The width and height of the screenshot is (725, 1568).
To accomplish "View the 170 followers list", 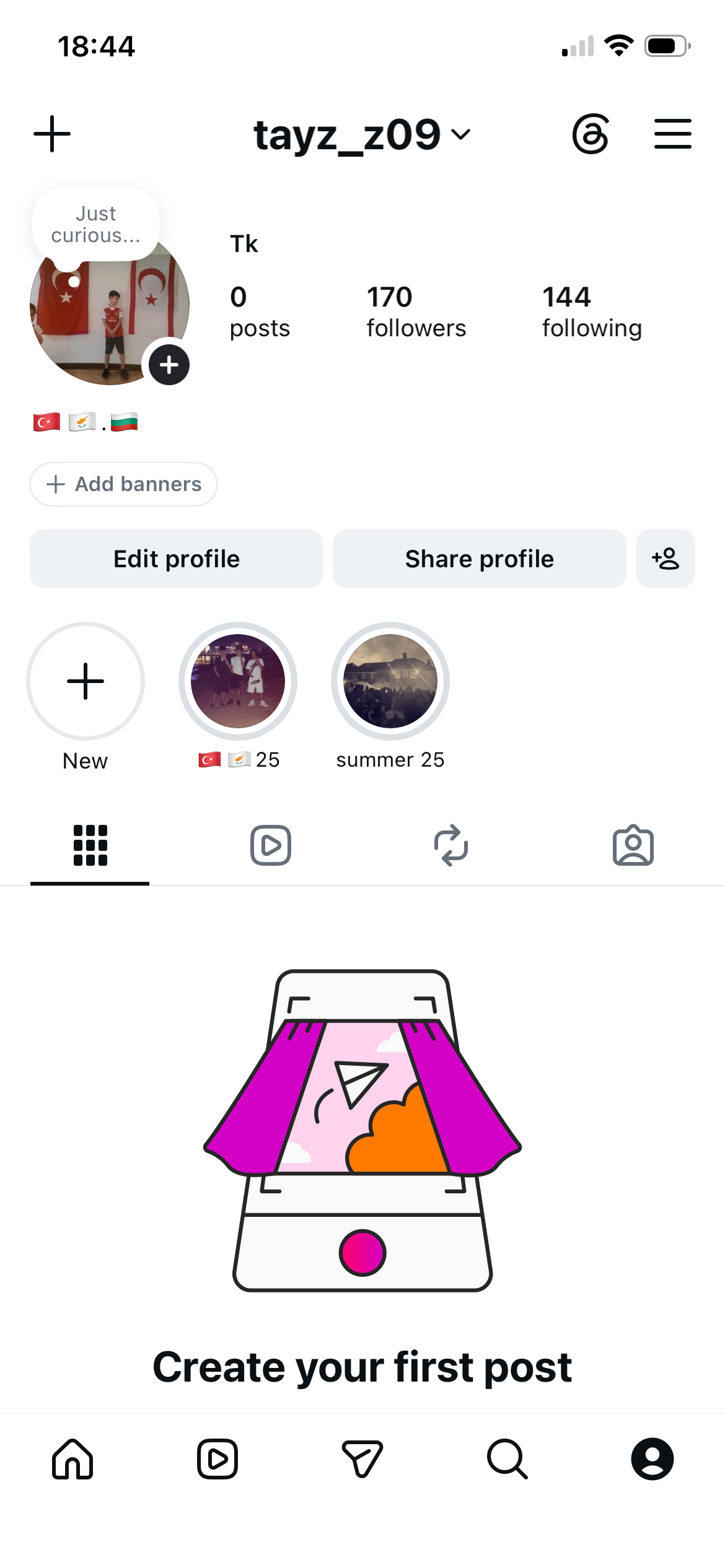I will click(x=416, y=312).
